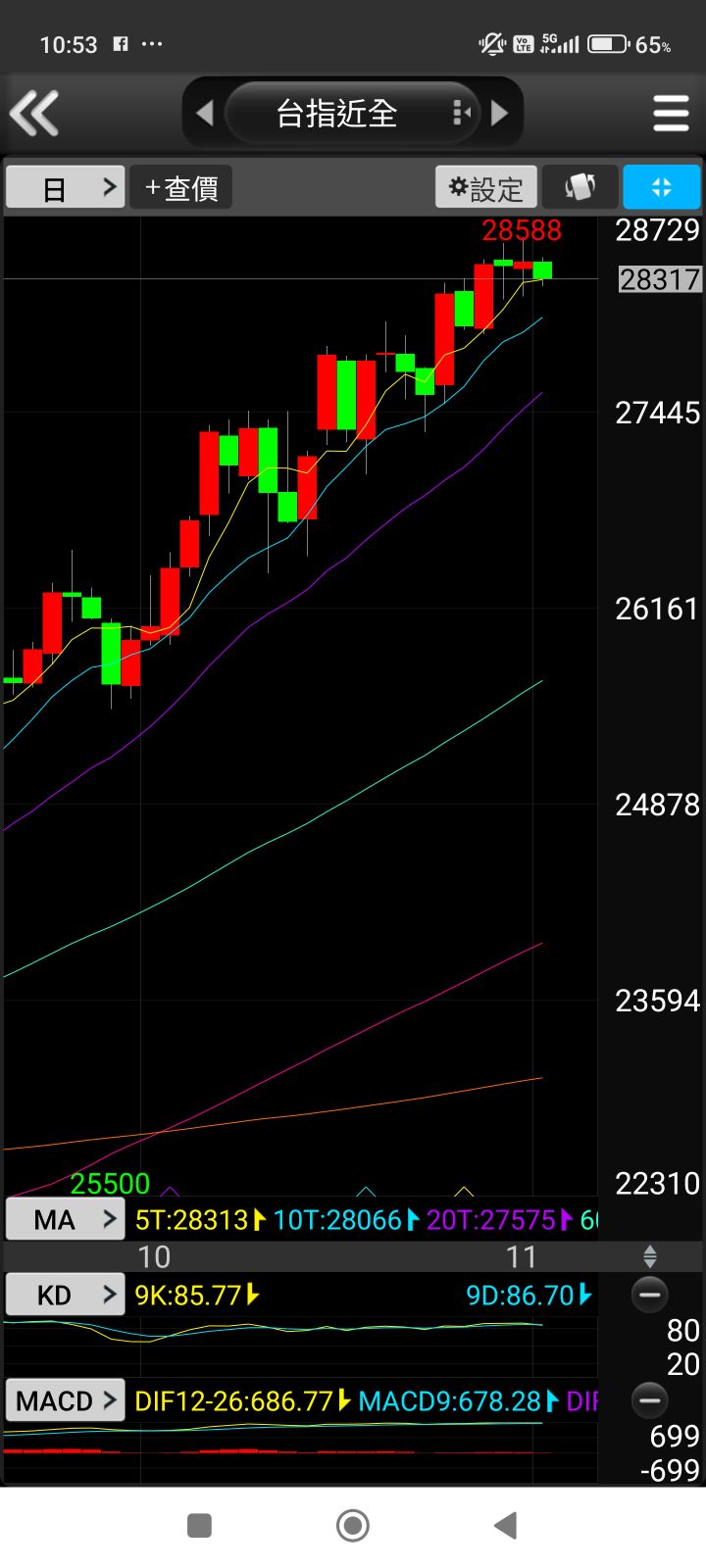Go to the system home screen
Screen dimensions: 706x1568
click(x=353, y=1525)
